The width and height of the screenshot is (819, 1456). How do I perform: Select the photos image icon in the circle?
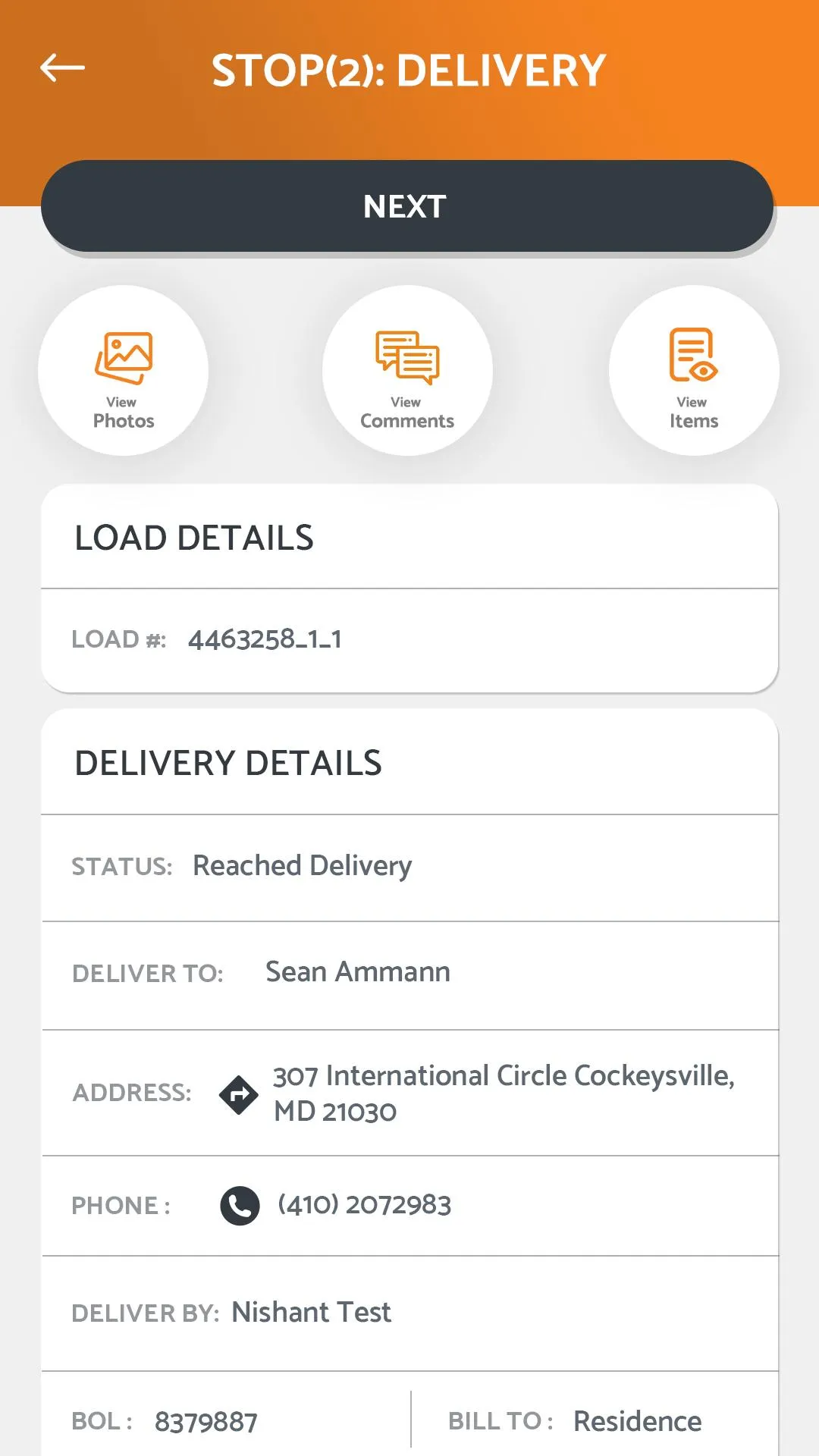pyautogui.click(x=123, y=353)
